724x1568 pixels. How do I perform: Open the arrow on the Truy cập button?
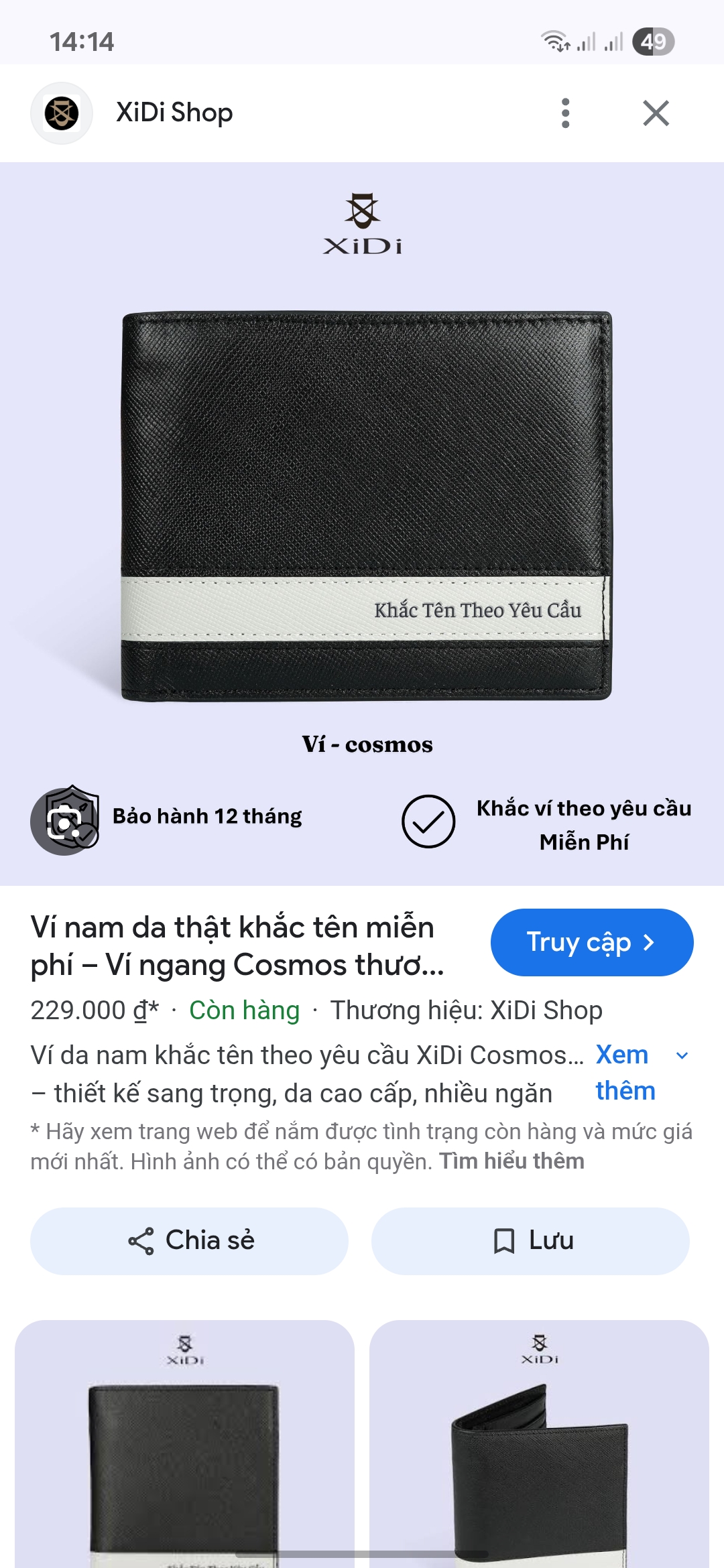point(649,942)
